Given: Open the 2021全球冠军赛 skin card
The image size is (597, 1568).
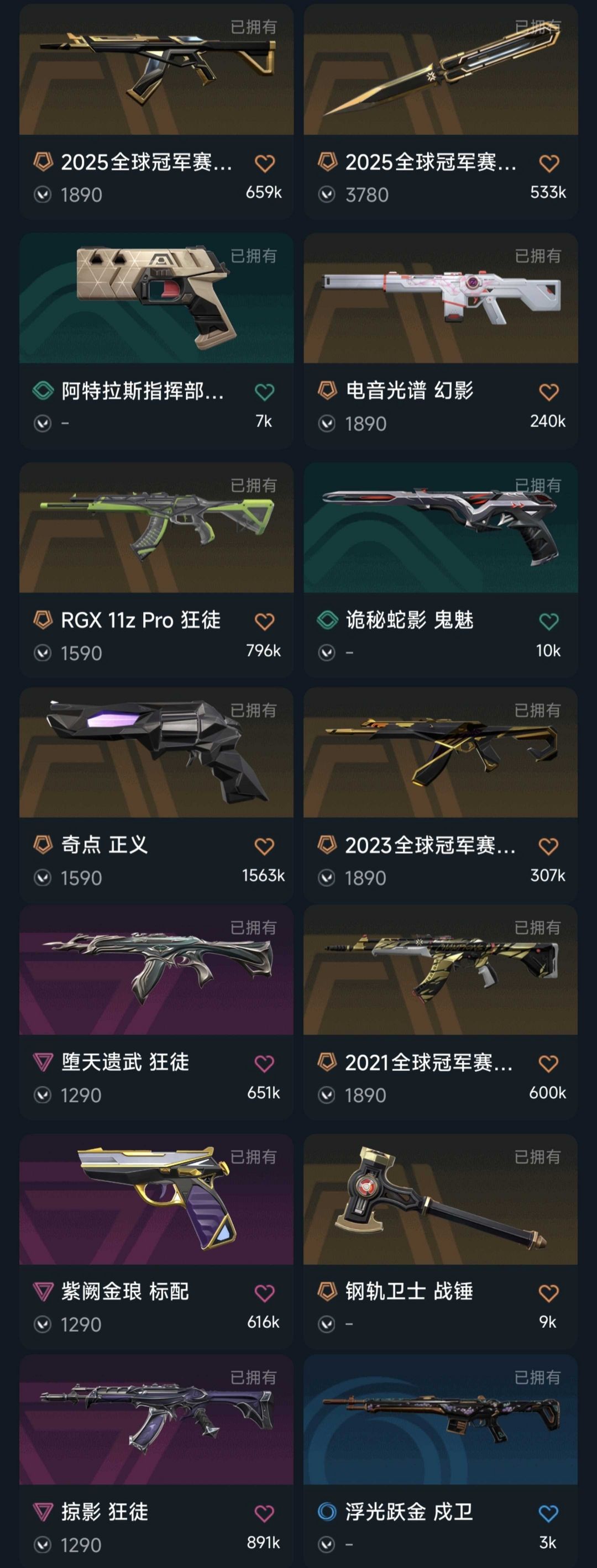Looking at the screenshot, I should pos(441,1012).
